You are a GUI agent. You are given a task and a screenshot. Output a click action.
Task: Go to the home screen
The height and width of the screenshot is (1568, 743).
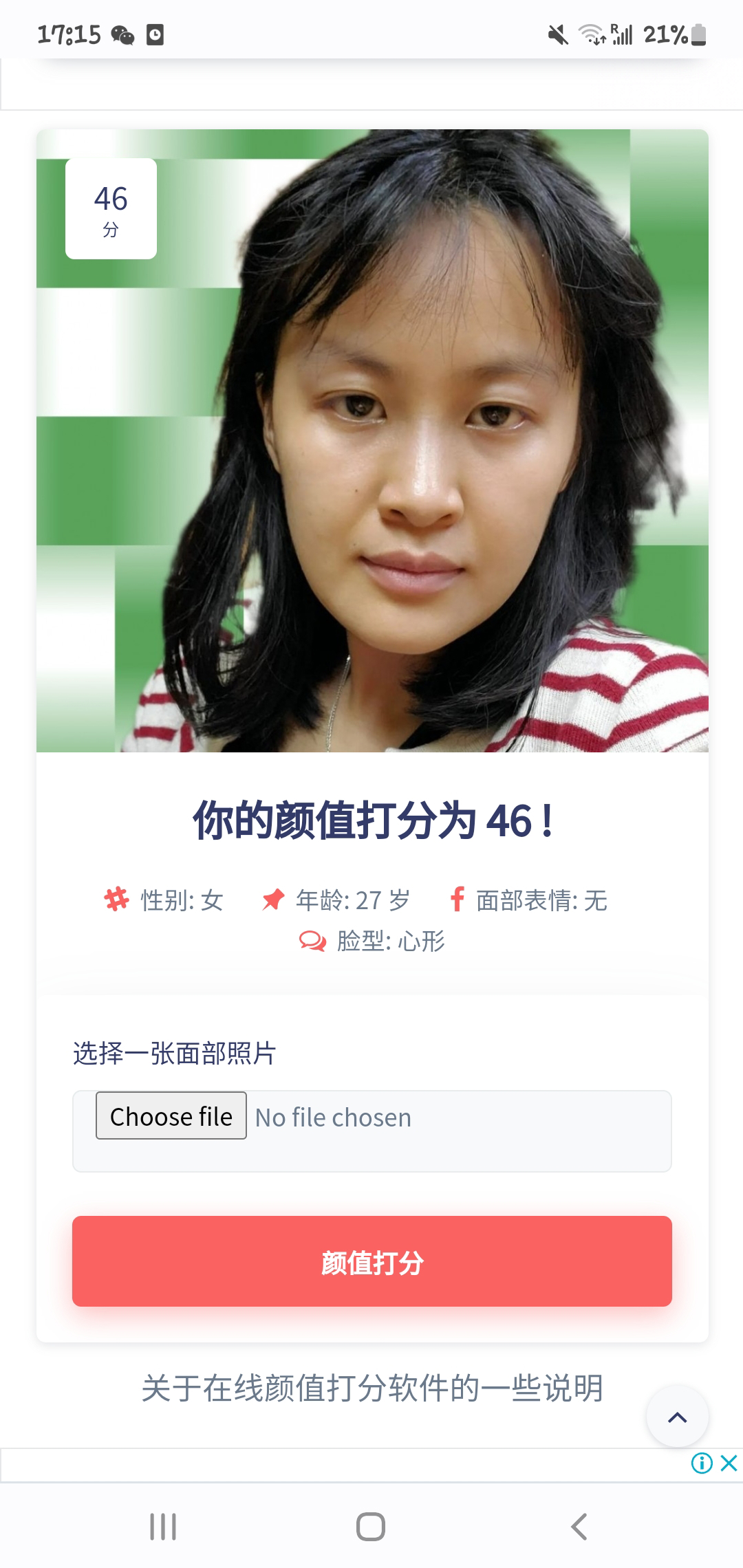[x=371, y=1527]
